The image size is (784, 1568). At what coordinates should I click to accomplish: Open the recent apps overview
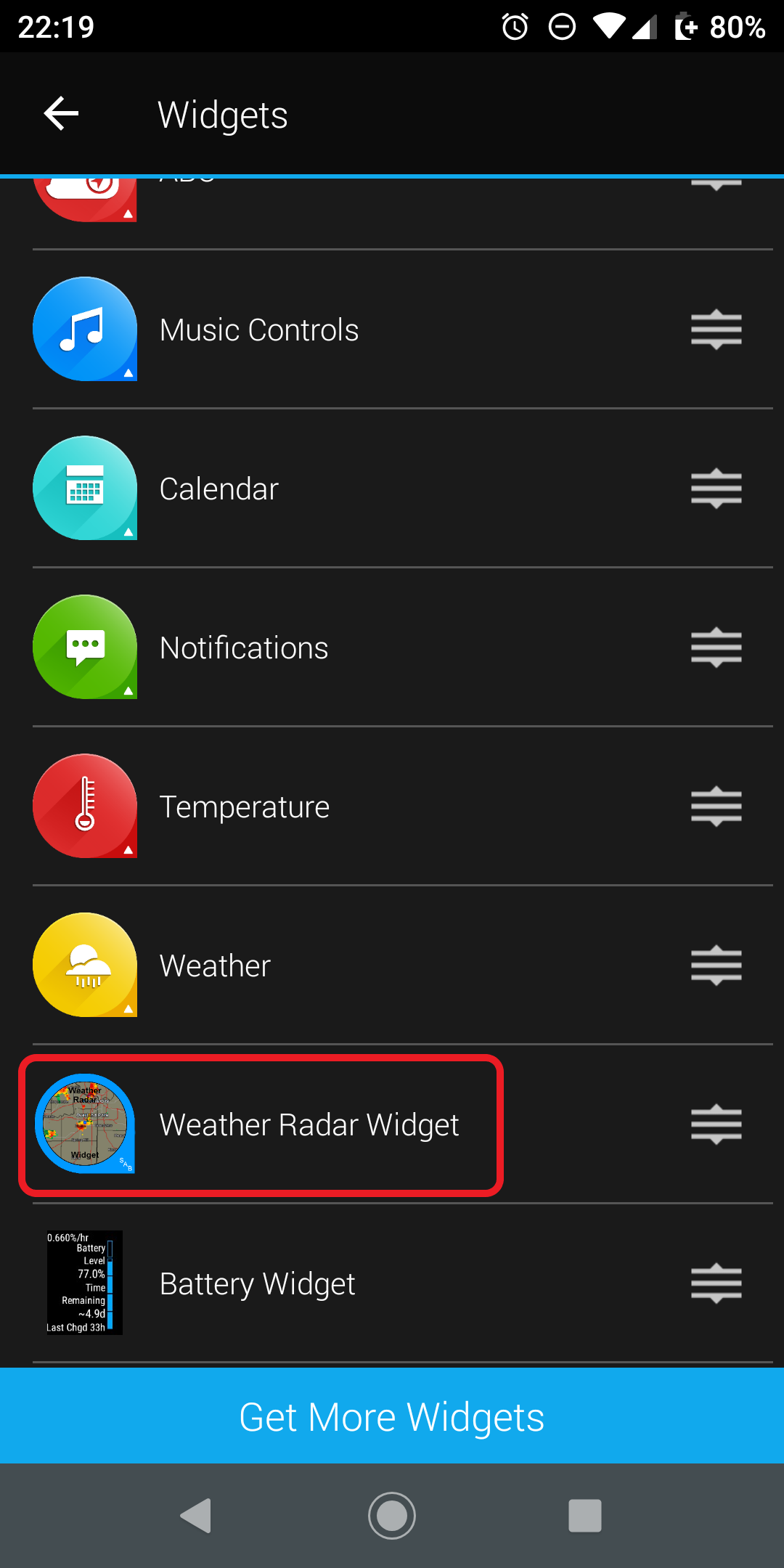point(585,1516)
